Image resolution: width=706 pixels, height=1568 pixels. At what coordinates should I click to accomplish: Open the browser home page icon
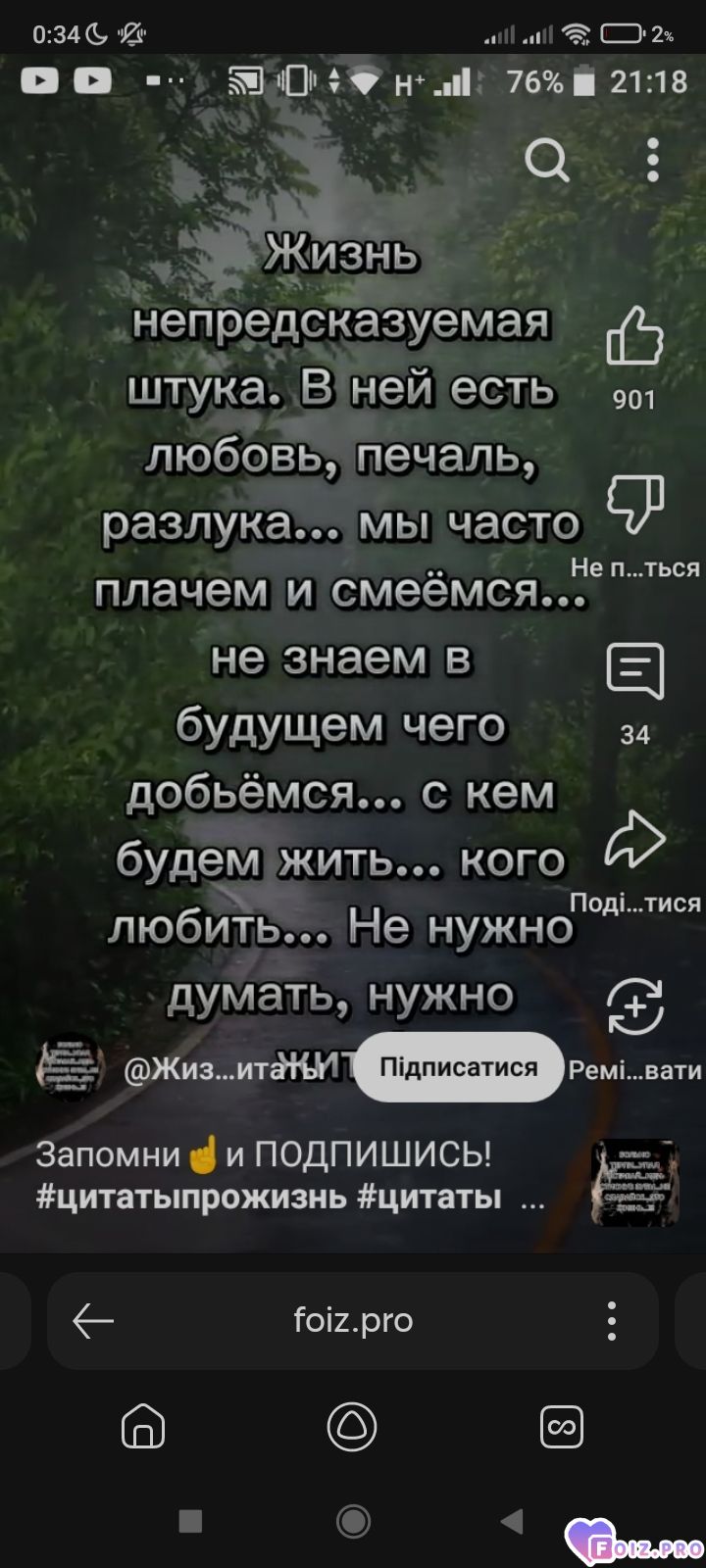pos(143,1427)
